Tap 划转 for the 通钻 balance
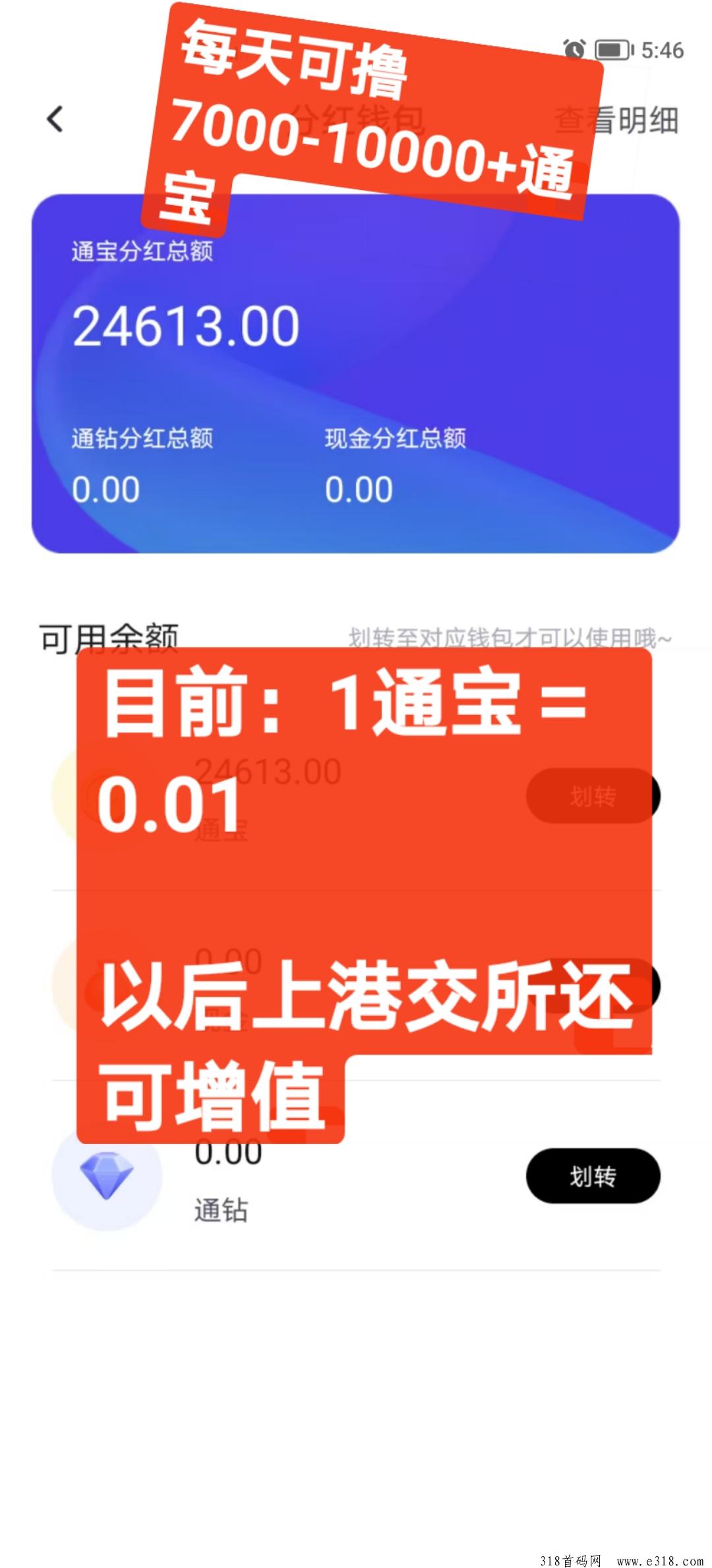 tap(593, 1176)
